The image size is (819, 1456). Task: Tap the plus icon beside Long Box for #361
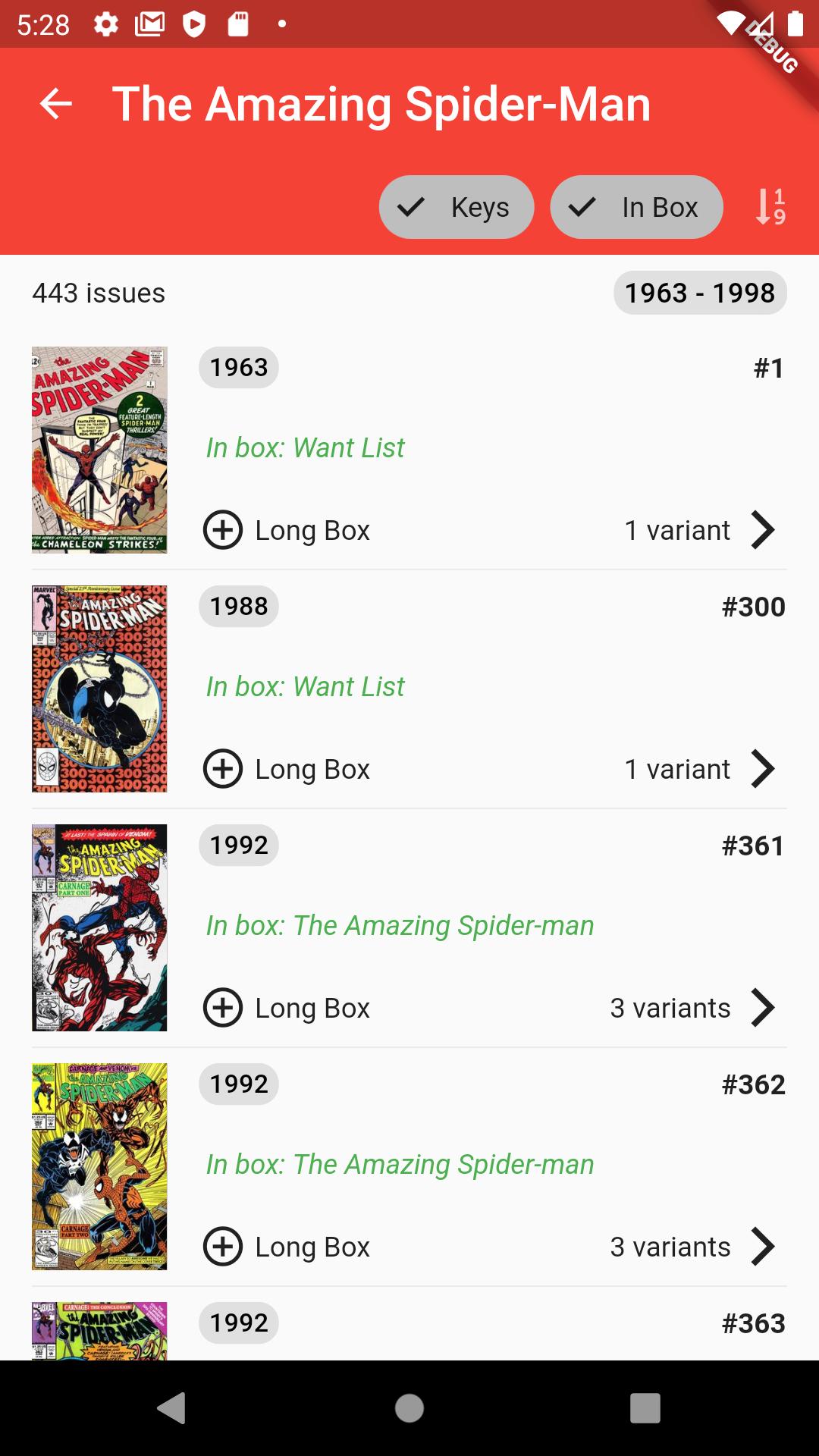point(222,1008)
